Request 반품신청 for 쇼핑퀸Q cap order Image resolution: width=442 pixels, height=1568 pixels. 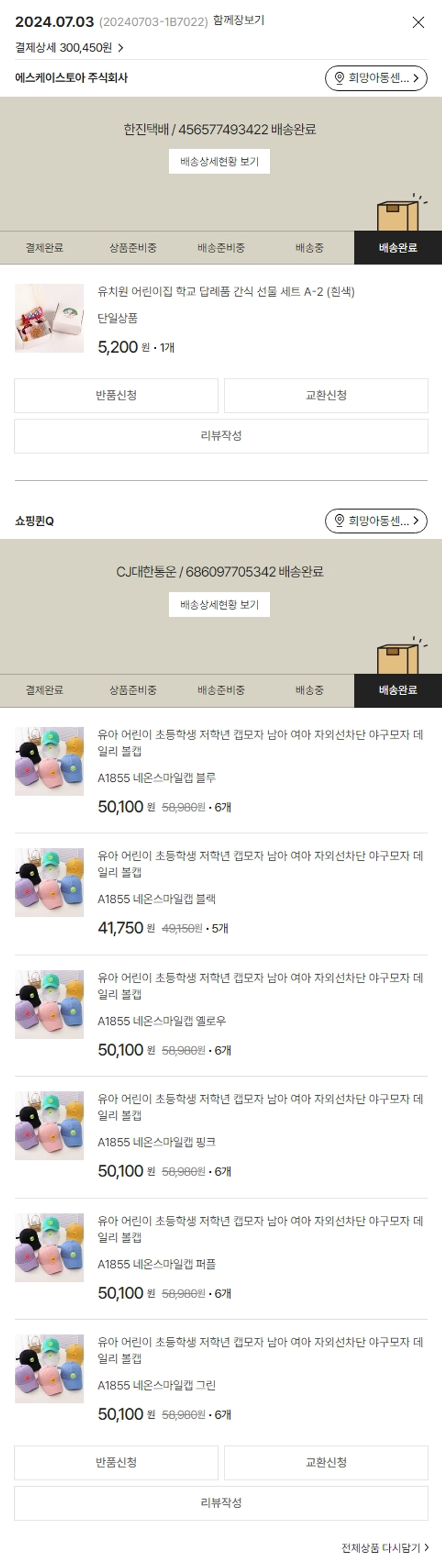116,1462
